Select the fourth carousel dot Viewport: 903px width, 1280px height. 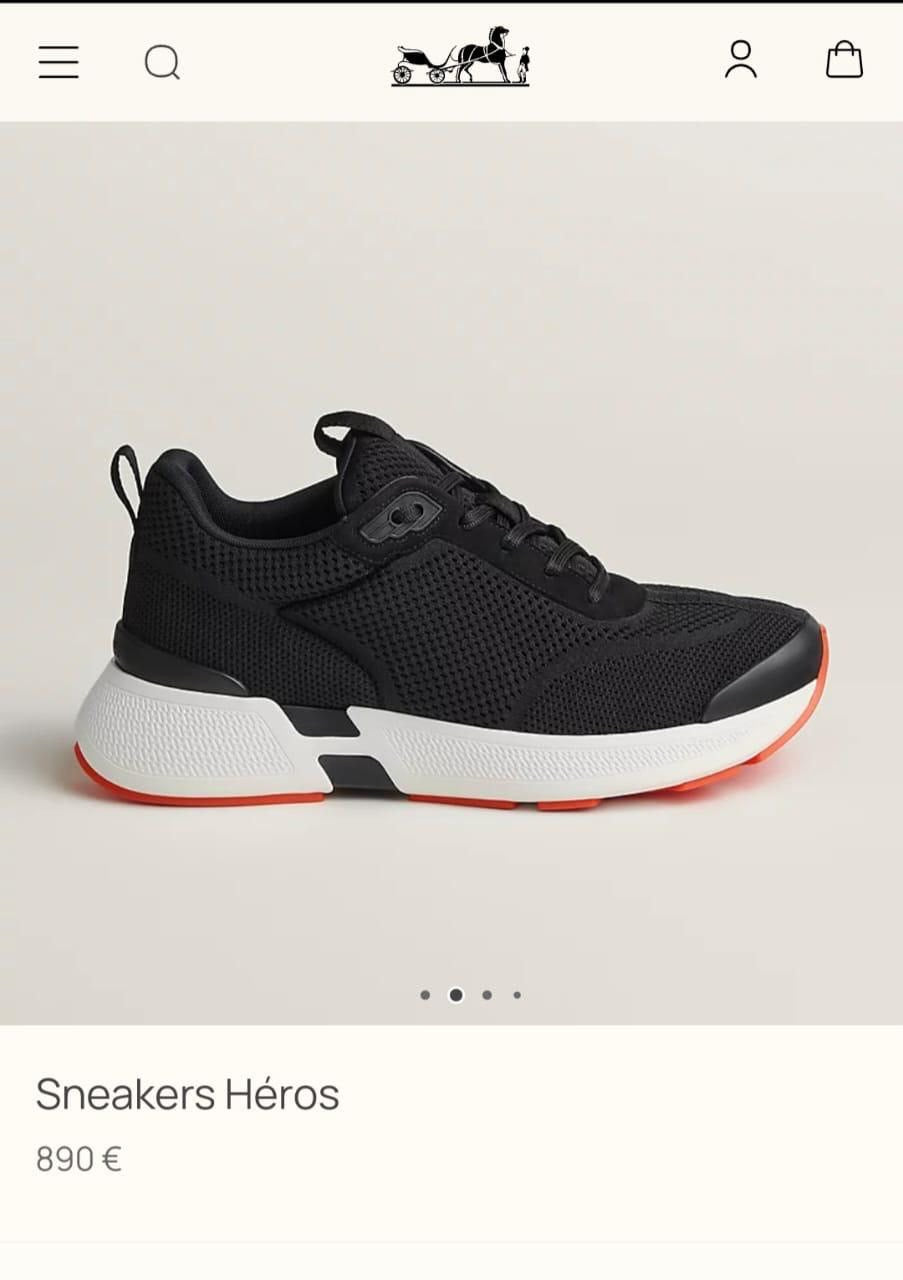[516, 994]
